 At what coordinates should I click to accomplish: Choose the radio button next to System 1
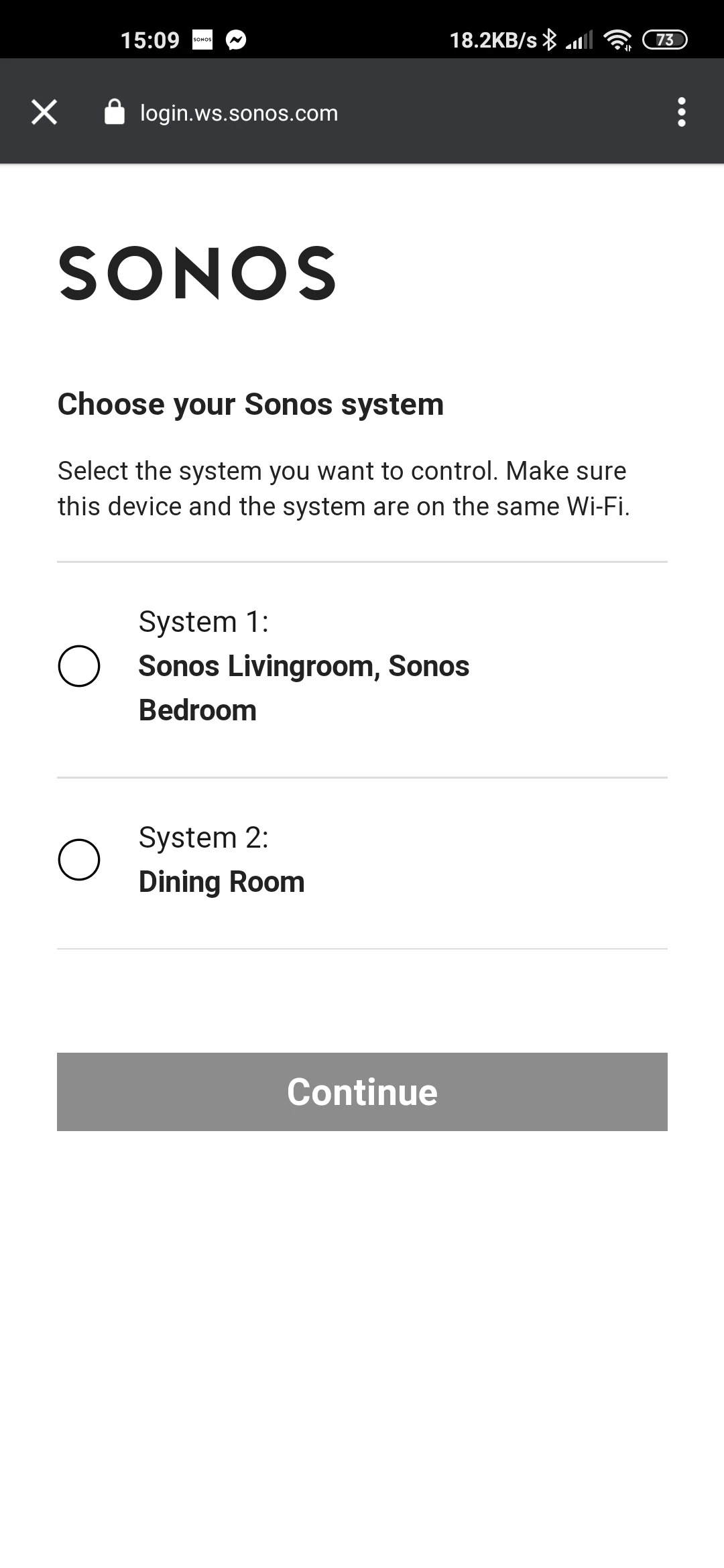80,665
